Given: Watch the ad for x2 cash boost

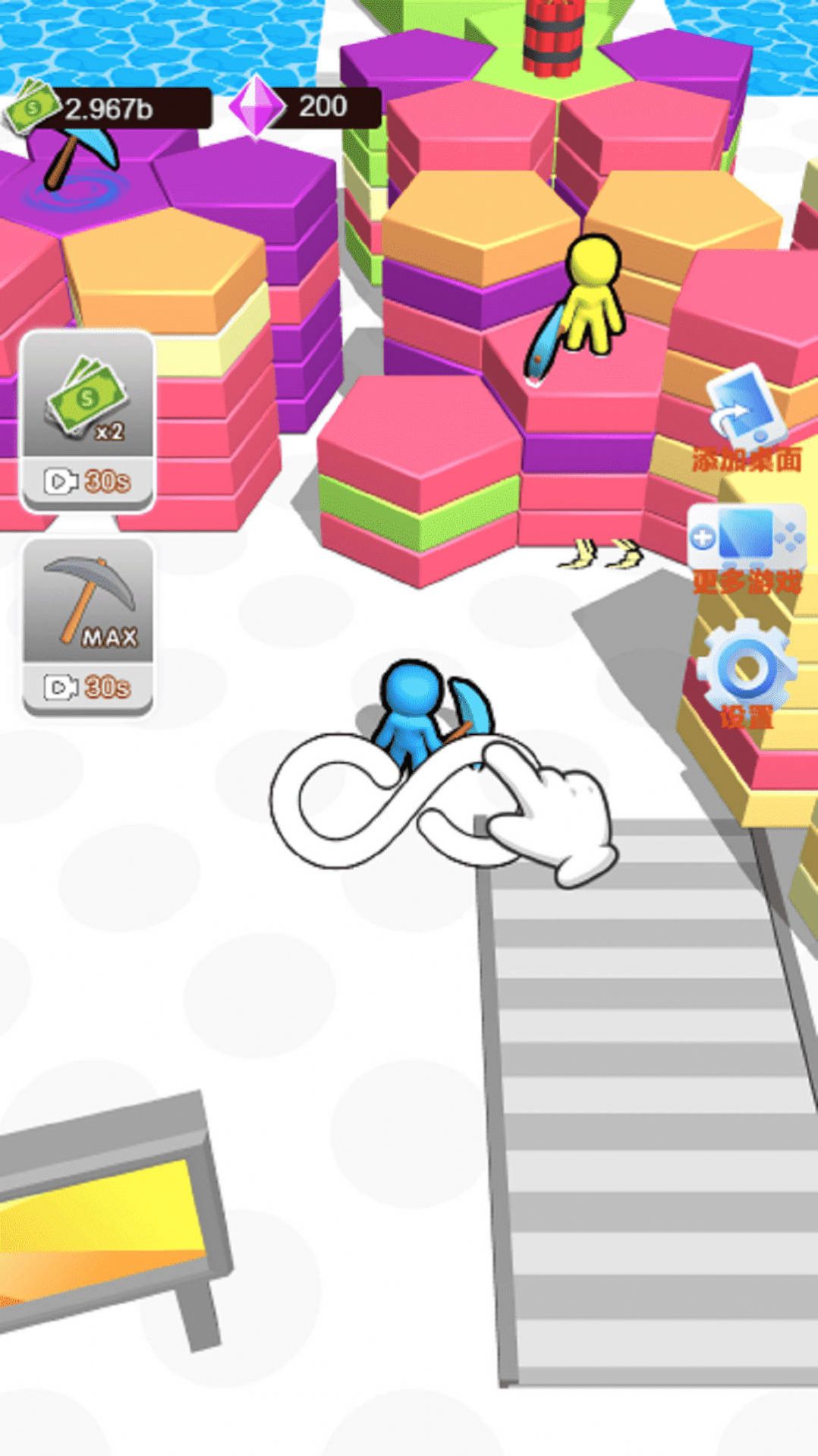Looking at the screenshot, I should click(x=87, y=421).
